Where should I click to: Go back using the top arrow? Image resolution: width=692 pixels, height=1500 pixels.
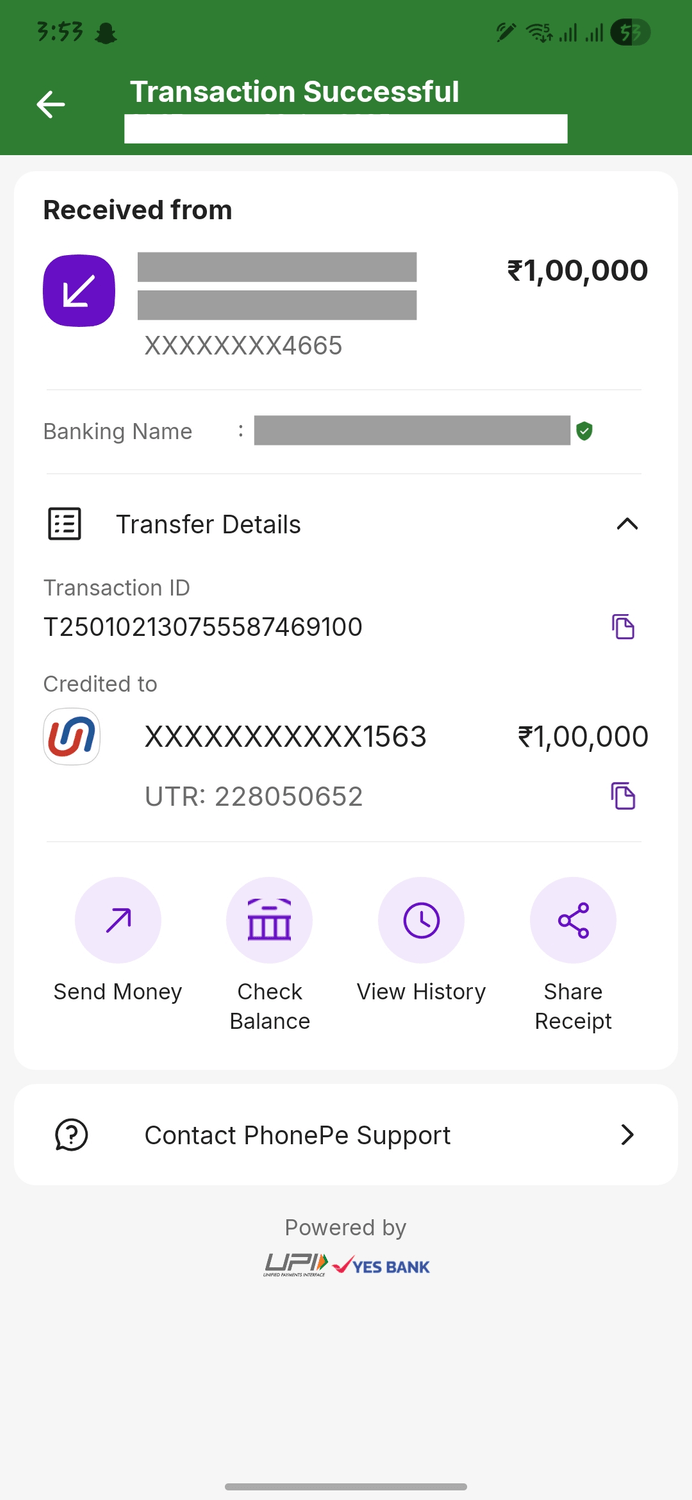coord(51,104)
